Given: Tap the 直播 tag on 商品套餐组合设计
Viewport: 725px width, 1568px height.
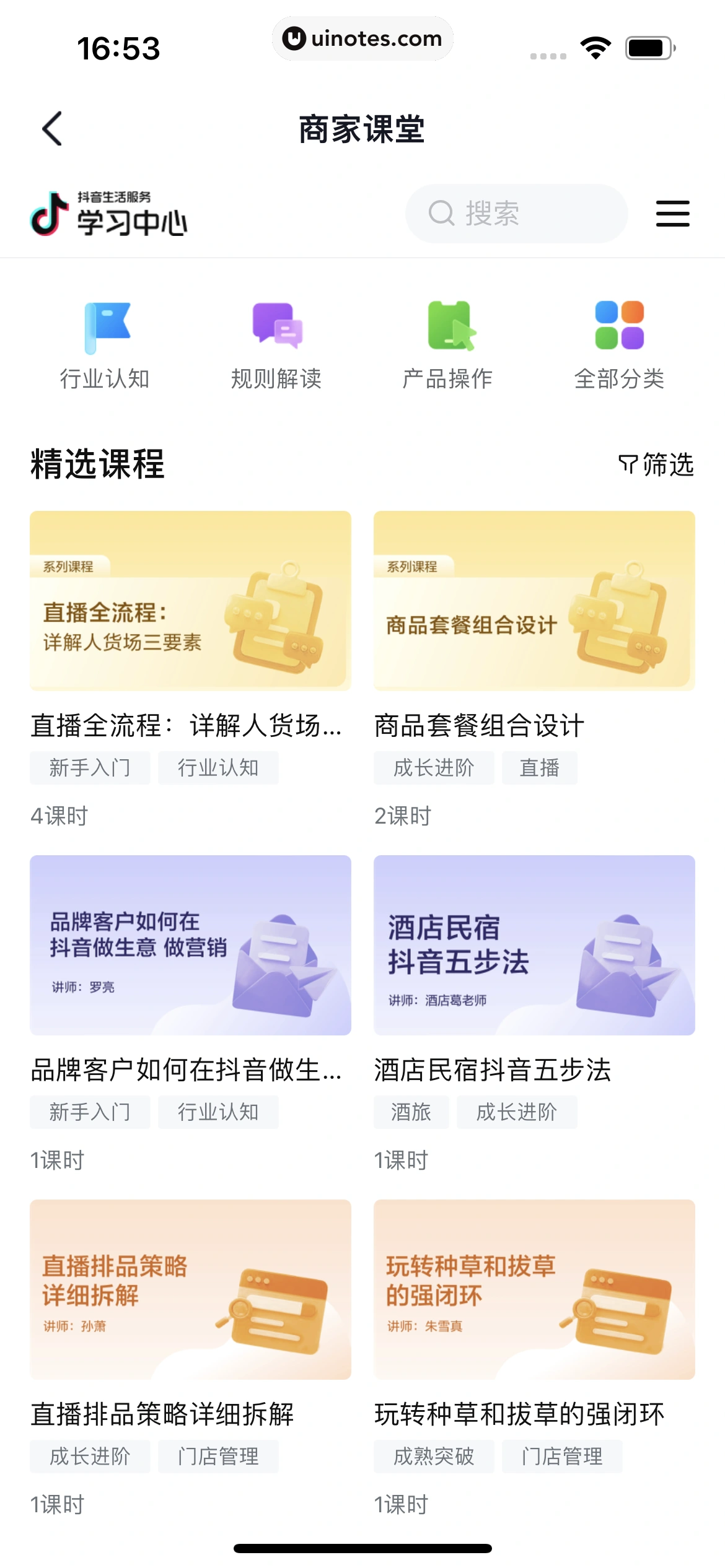Looking at the screenshot, I should [539, 768].
